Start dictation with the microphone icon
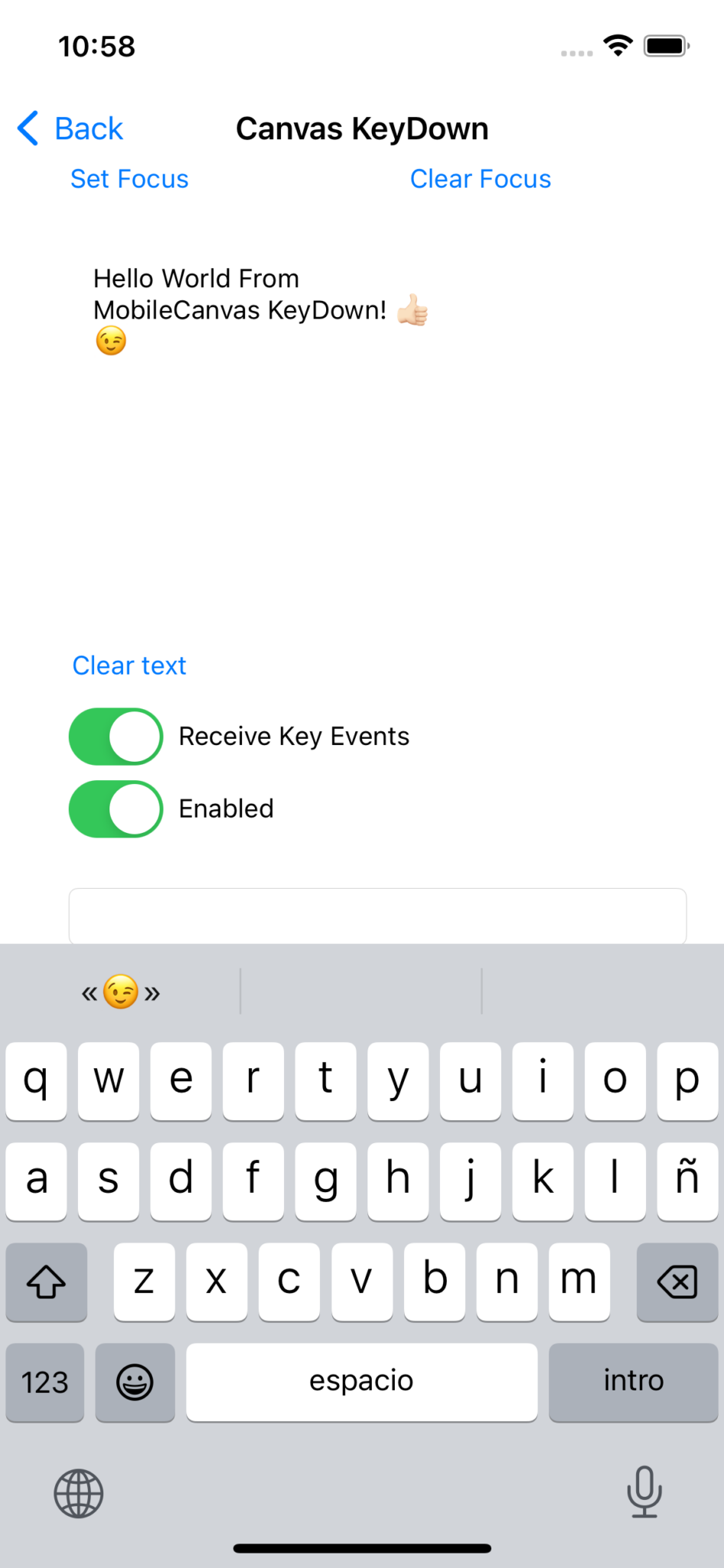The height and width of the screenshot is (1568, 724). [x=644, y=1491]
